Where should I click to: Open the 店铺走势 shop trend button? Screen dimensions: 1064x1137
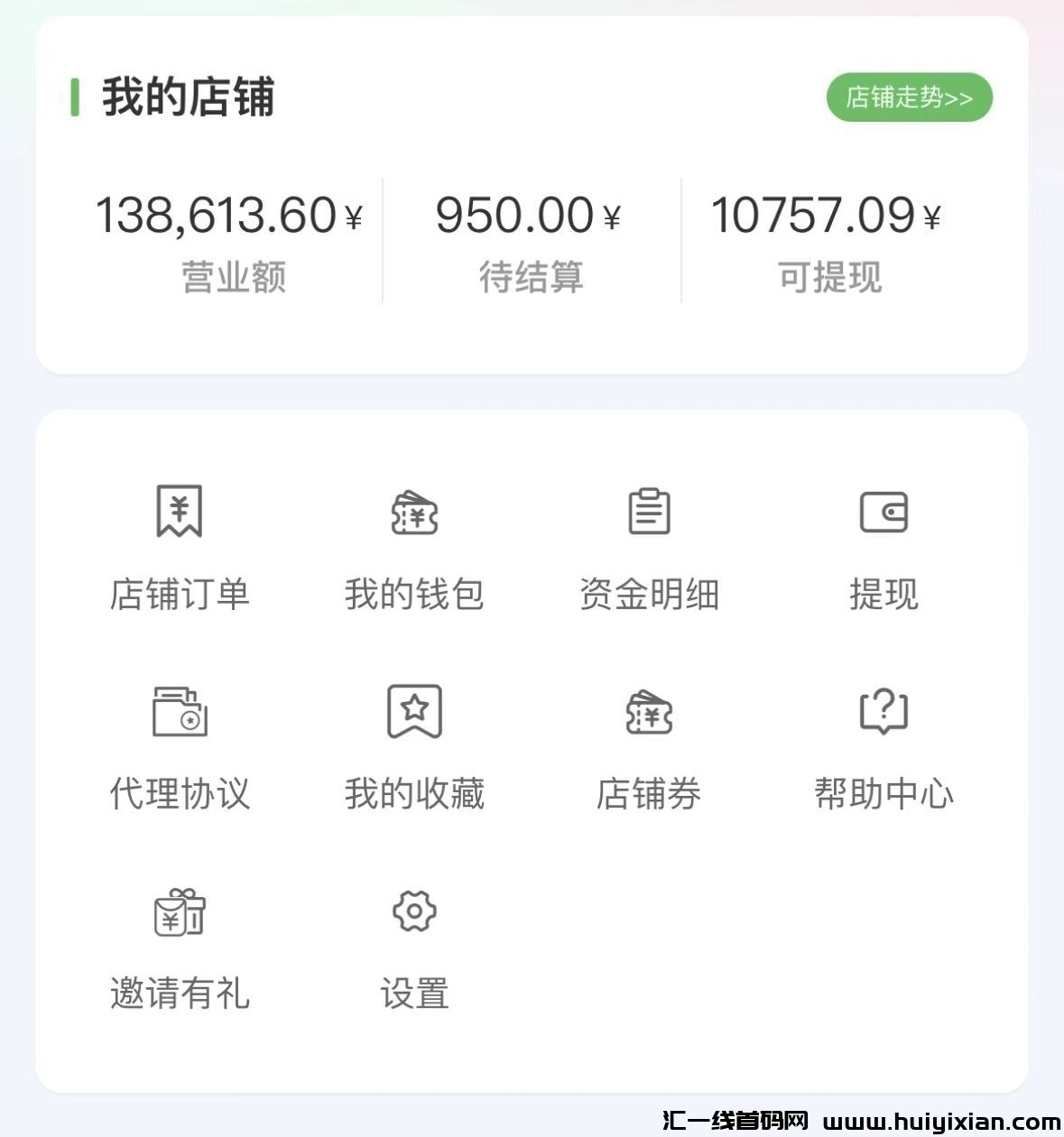click(909, 97)
